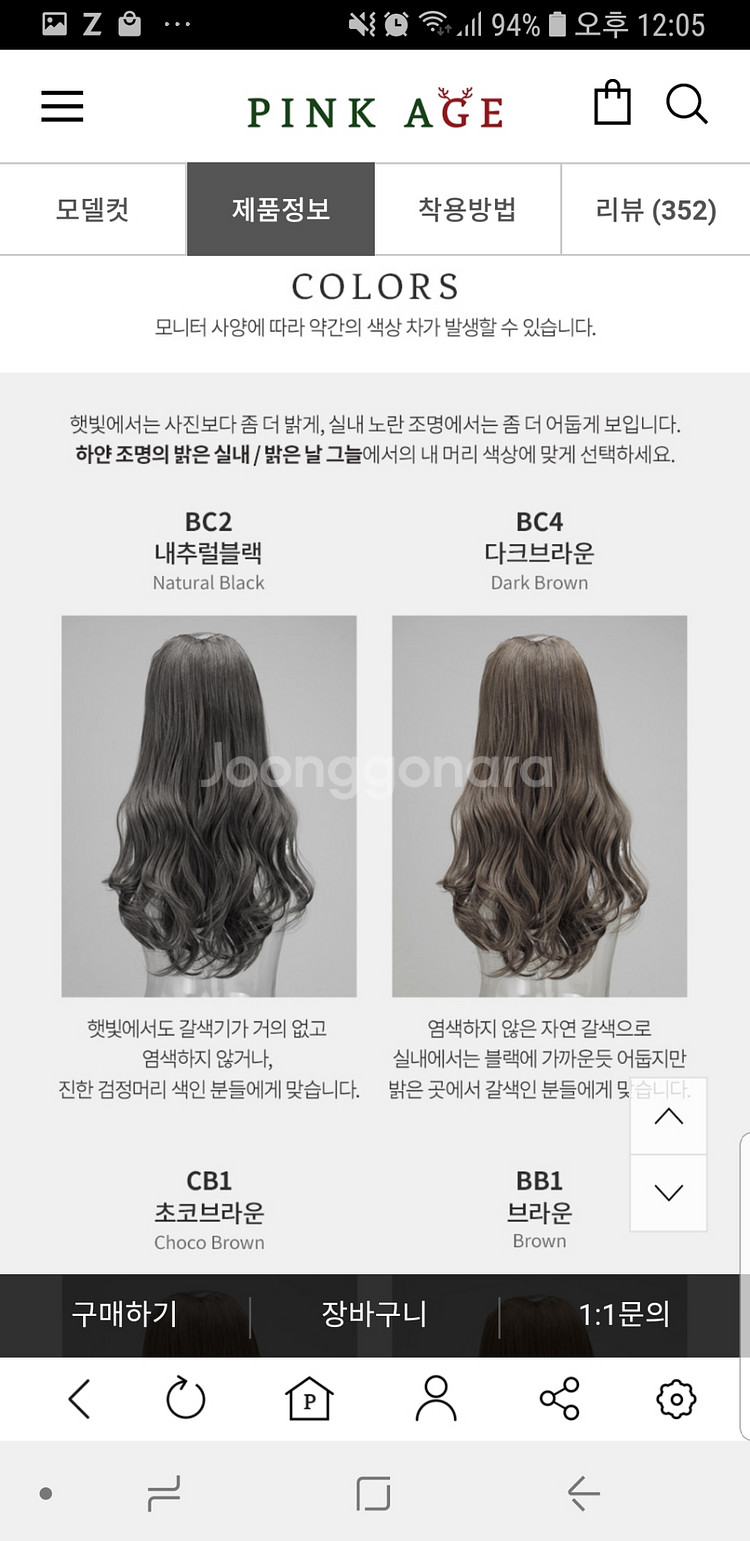Collapse content with the up chevron

(x=668, y=1116)
